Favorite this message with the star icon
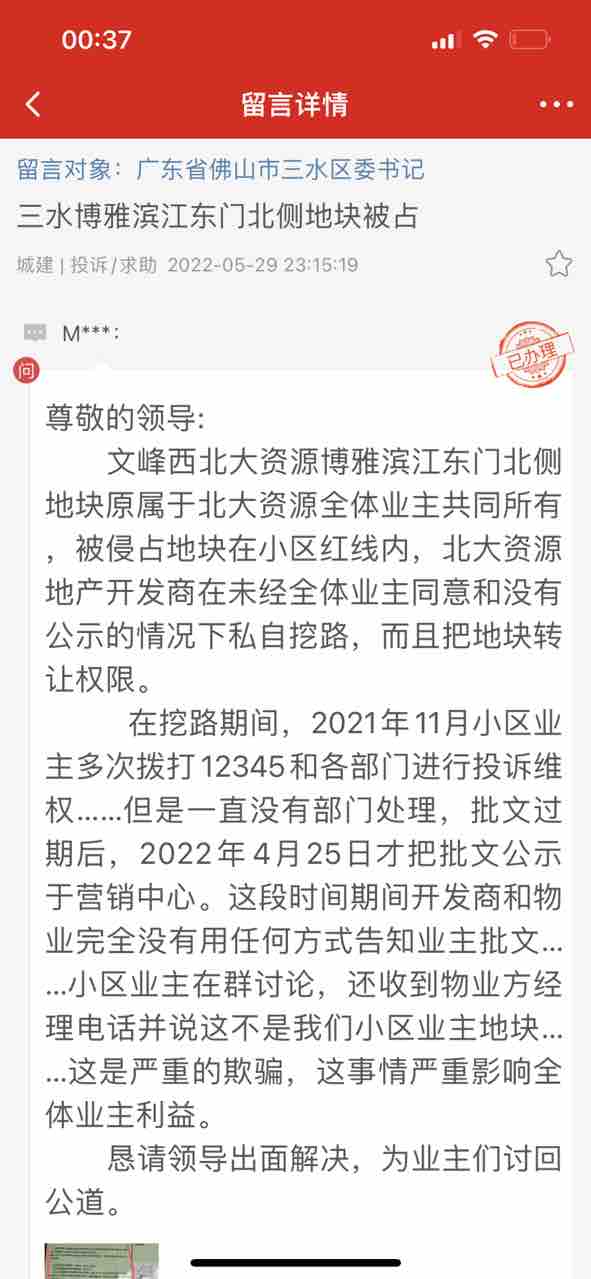This screenshot has width=591, height=1279. (559, 264)
